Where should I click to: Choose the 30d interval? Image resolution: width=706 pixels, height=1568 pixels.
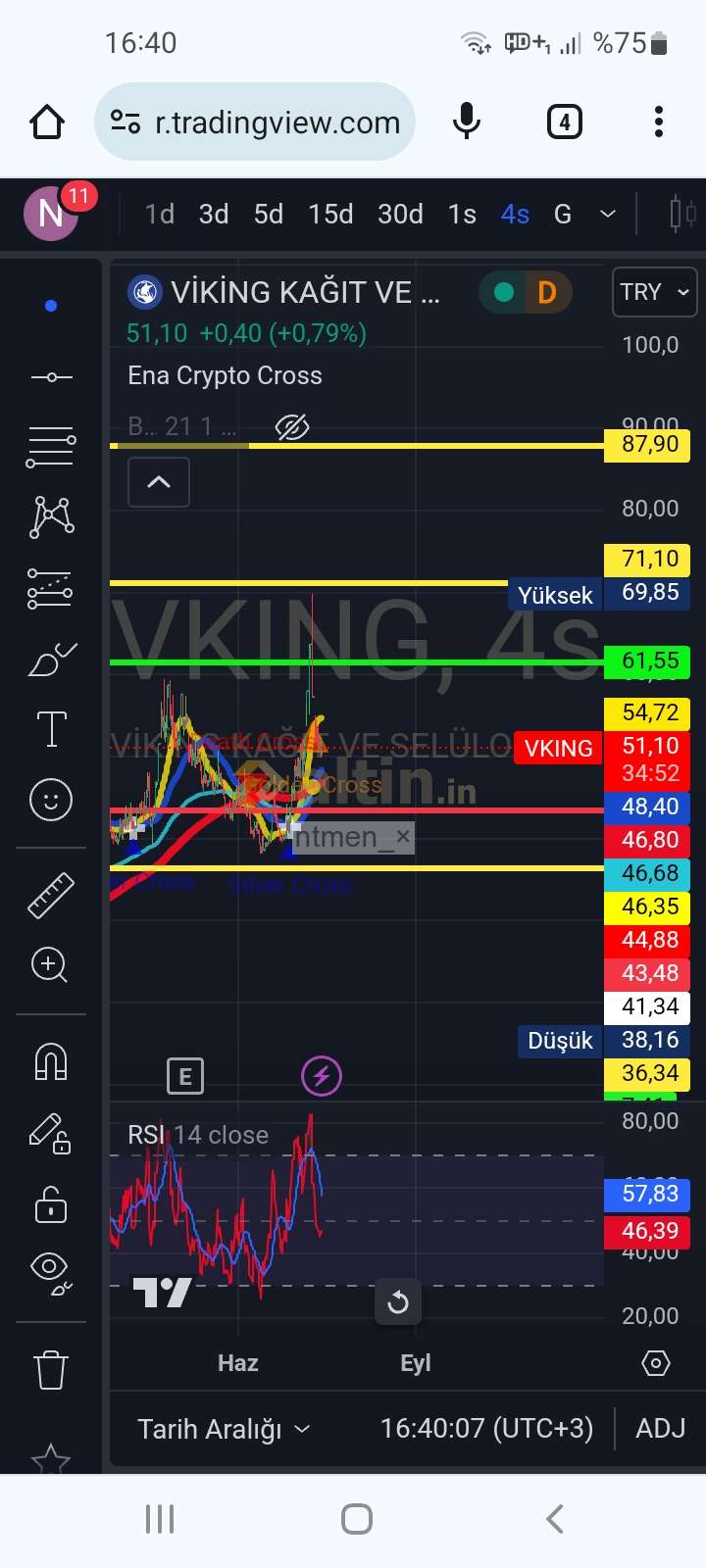(401, 214)
